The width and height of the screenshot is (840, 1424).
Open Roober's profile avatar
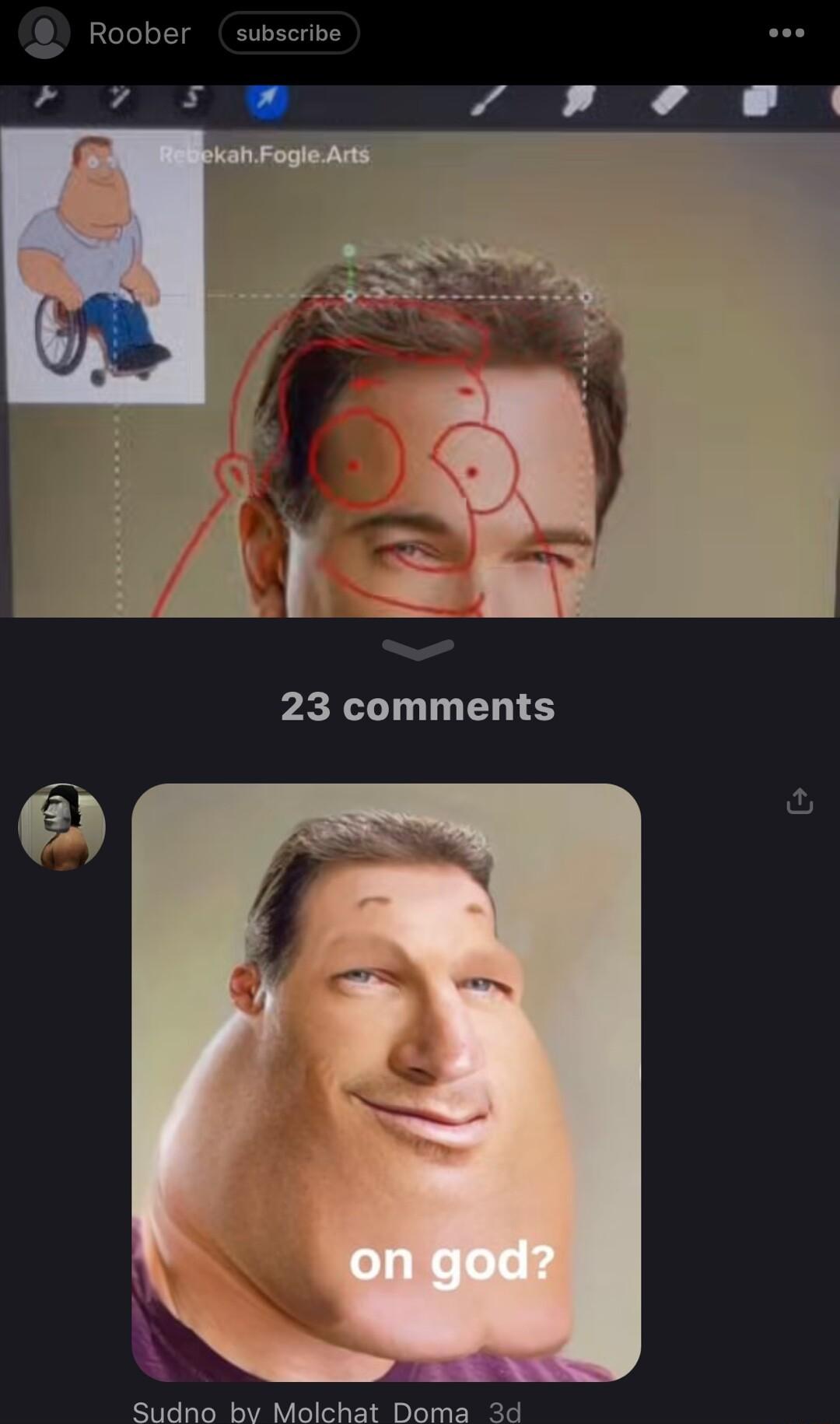coord(44,33)
